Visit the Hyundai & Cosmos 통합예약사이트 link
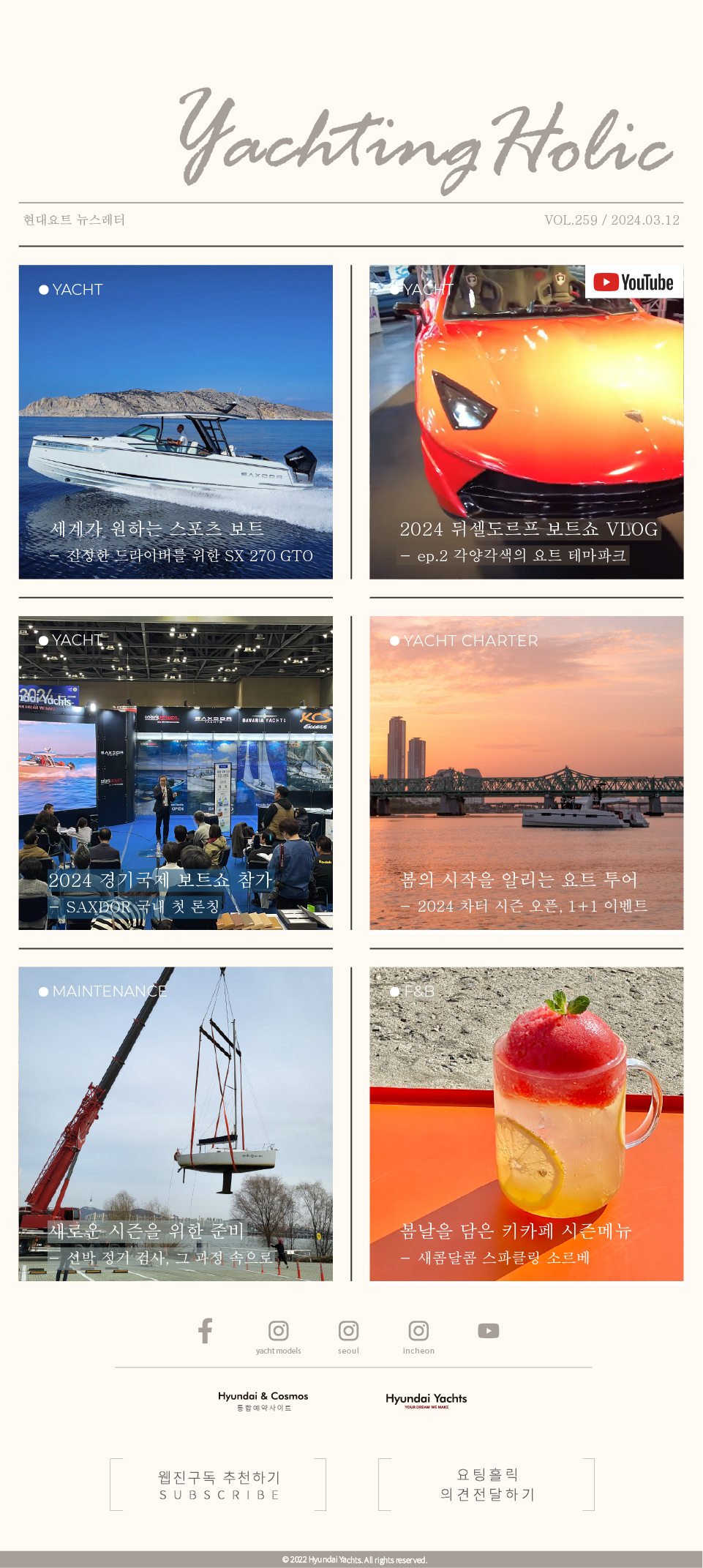 pos(263,1401)
